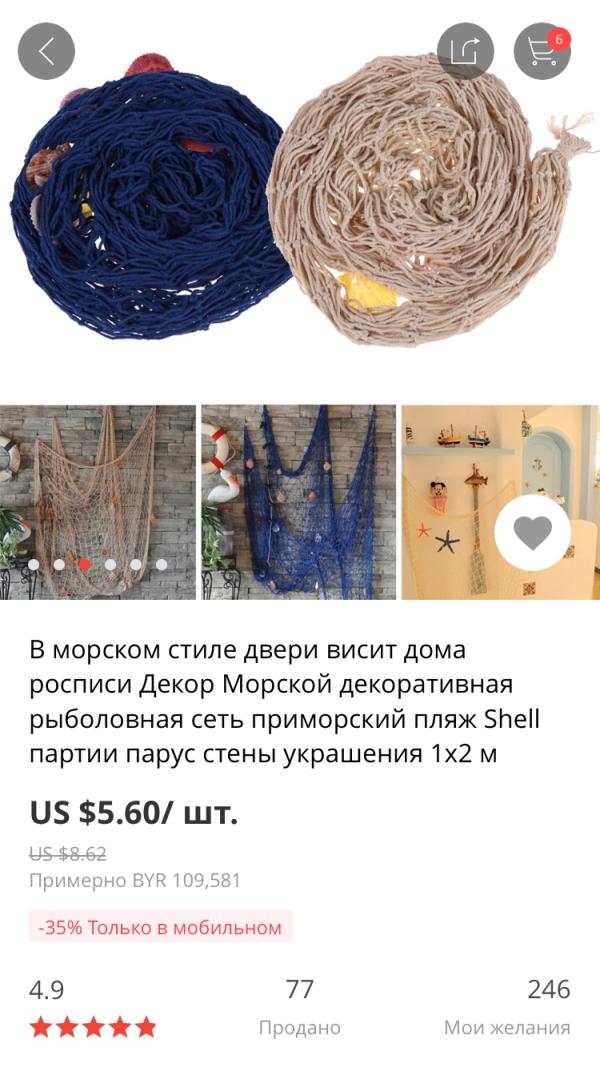600x1066 pixels.
Task: Share this fishing net product
Action: pos(465,51)
